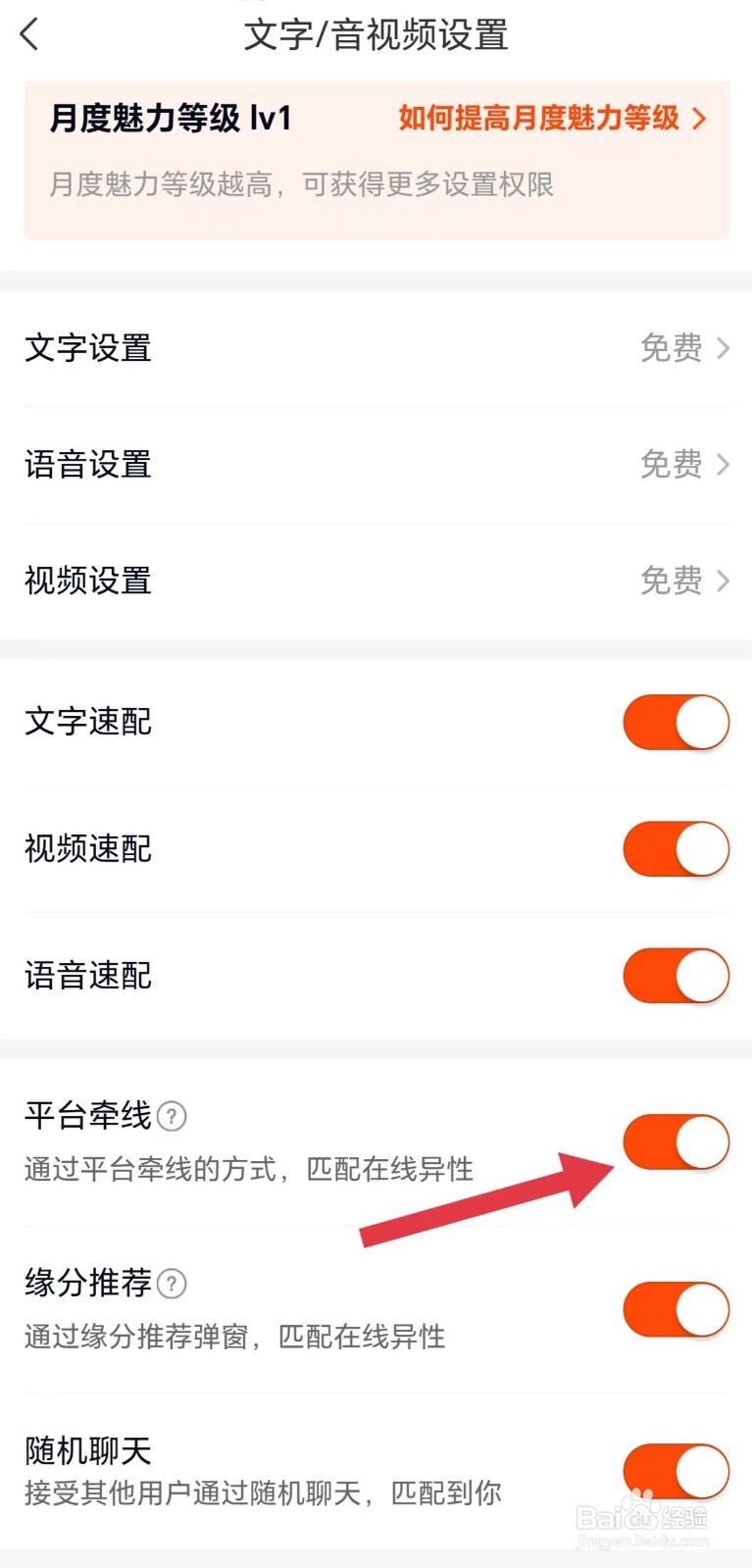Tap the help icon beside 平台牵线
752x1568 pixels.
click(x=172, y=1116)
